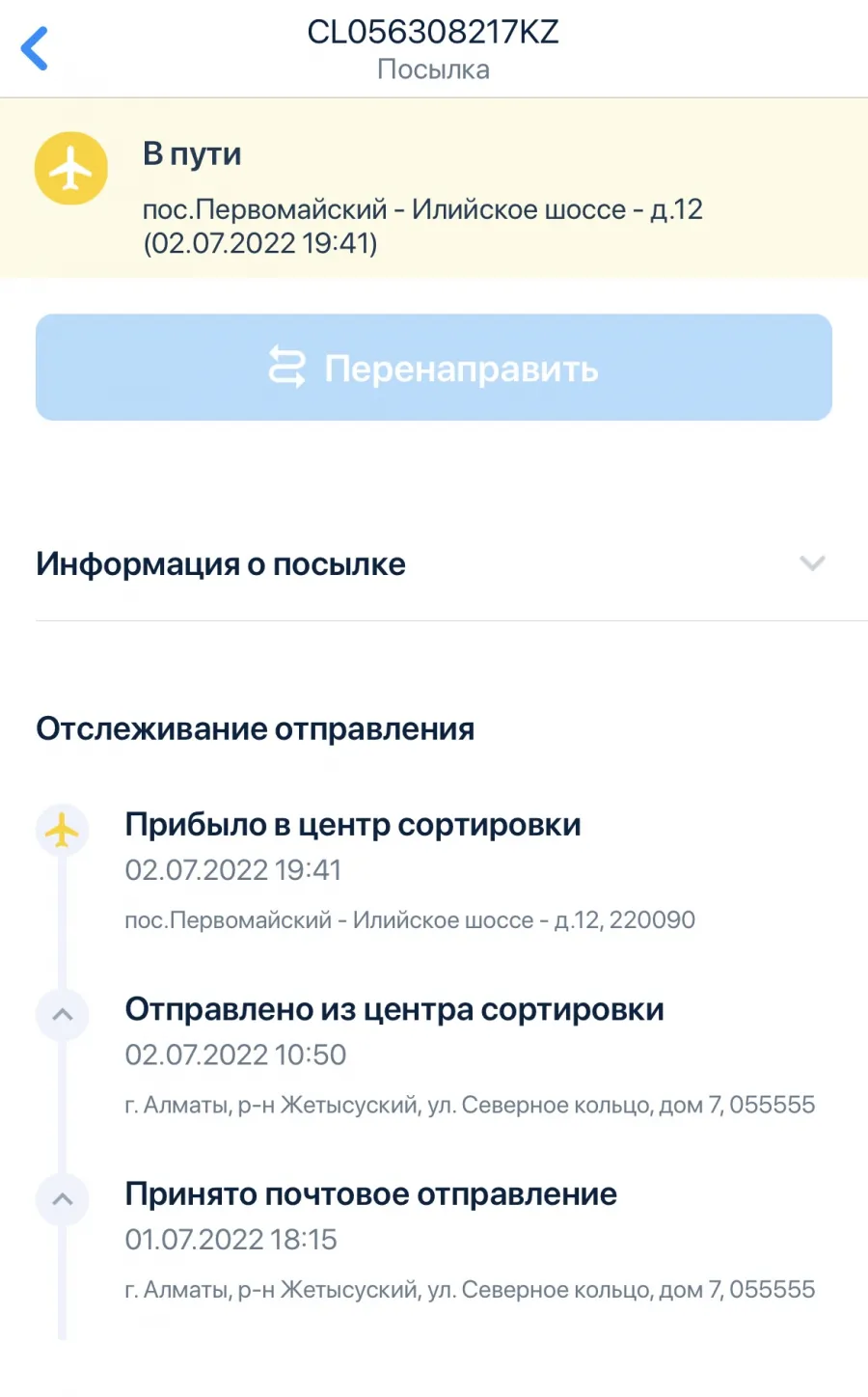Toggle details for Отправлено из центра сортировки
The height and width of the screenshot is (1397, 868).
click(63, 1015)
